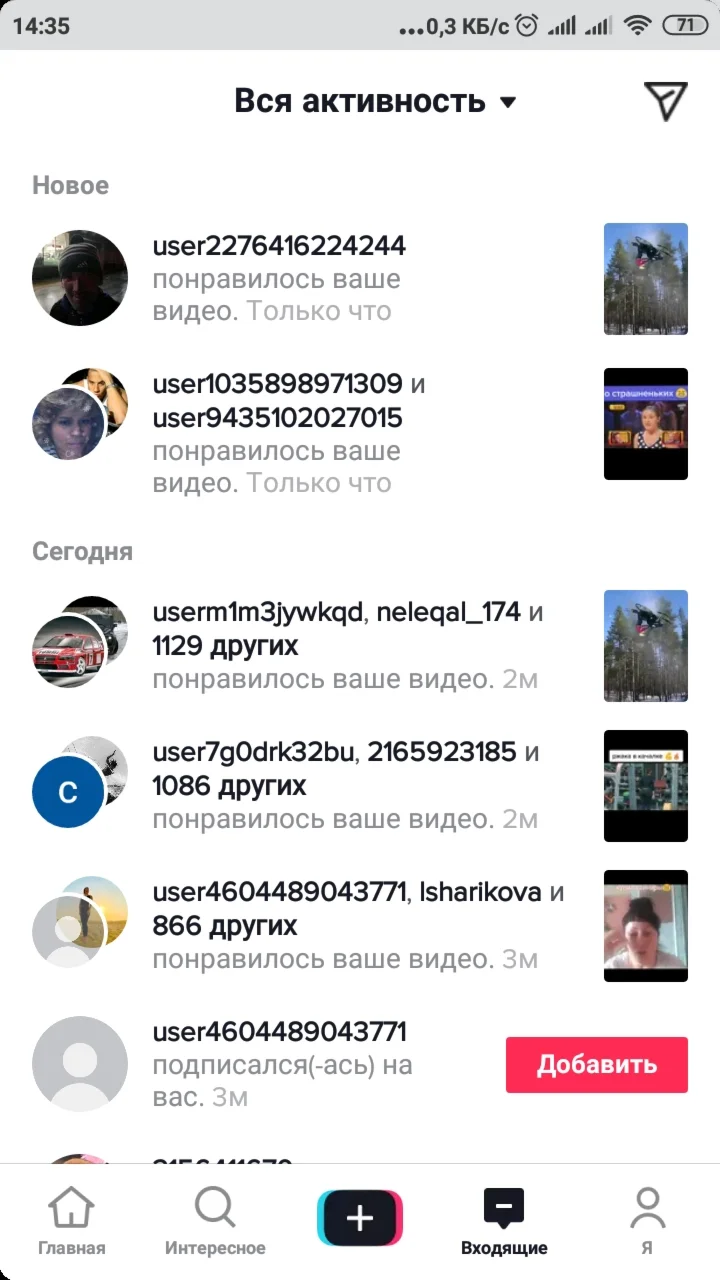The image size is (720, 1280).
Task: Open video thumbnail beside user1035898971309 notification
Action: (x=645, y=424)
